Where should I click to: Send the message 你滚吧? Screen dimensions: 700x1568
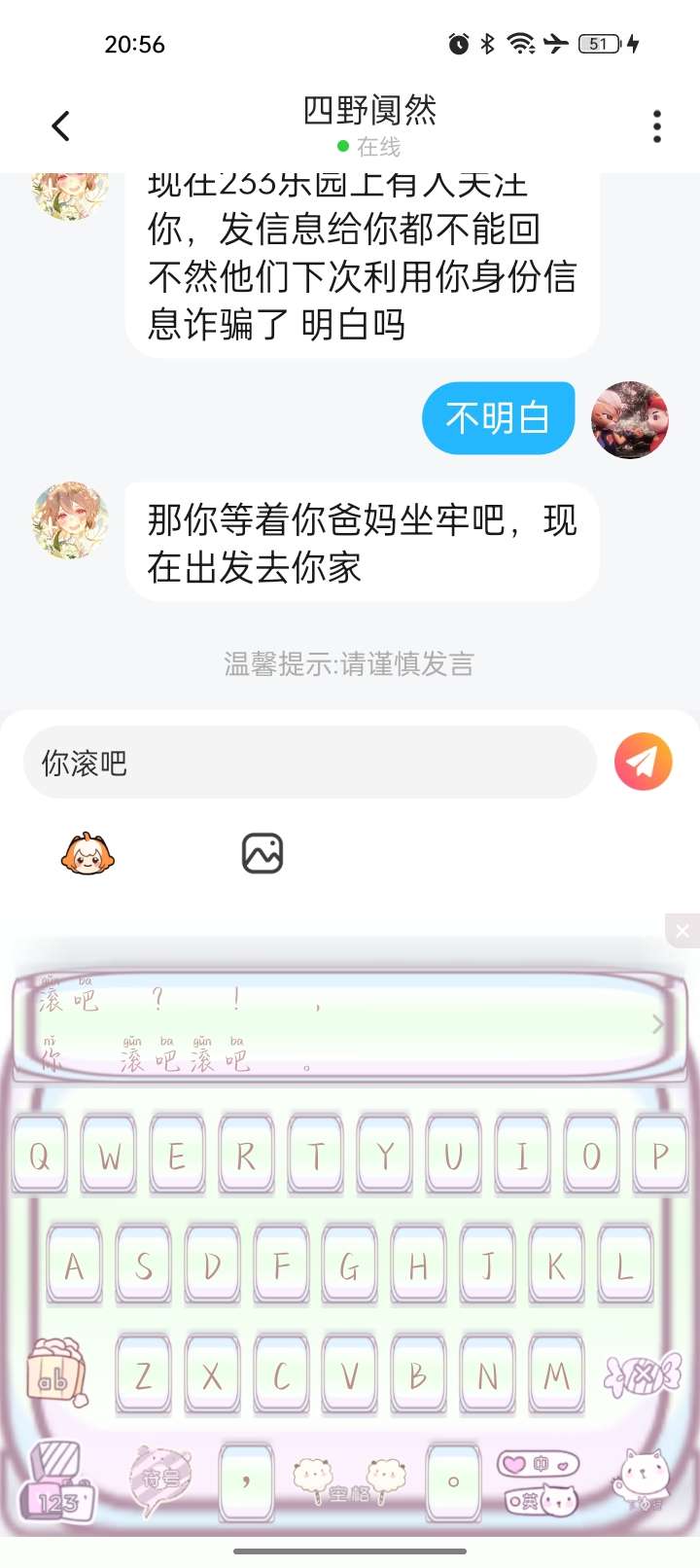[x=643, y=762]
